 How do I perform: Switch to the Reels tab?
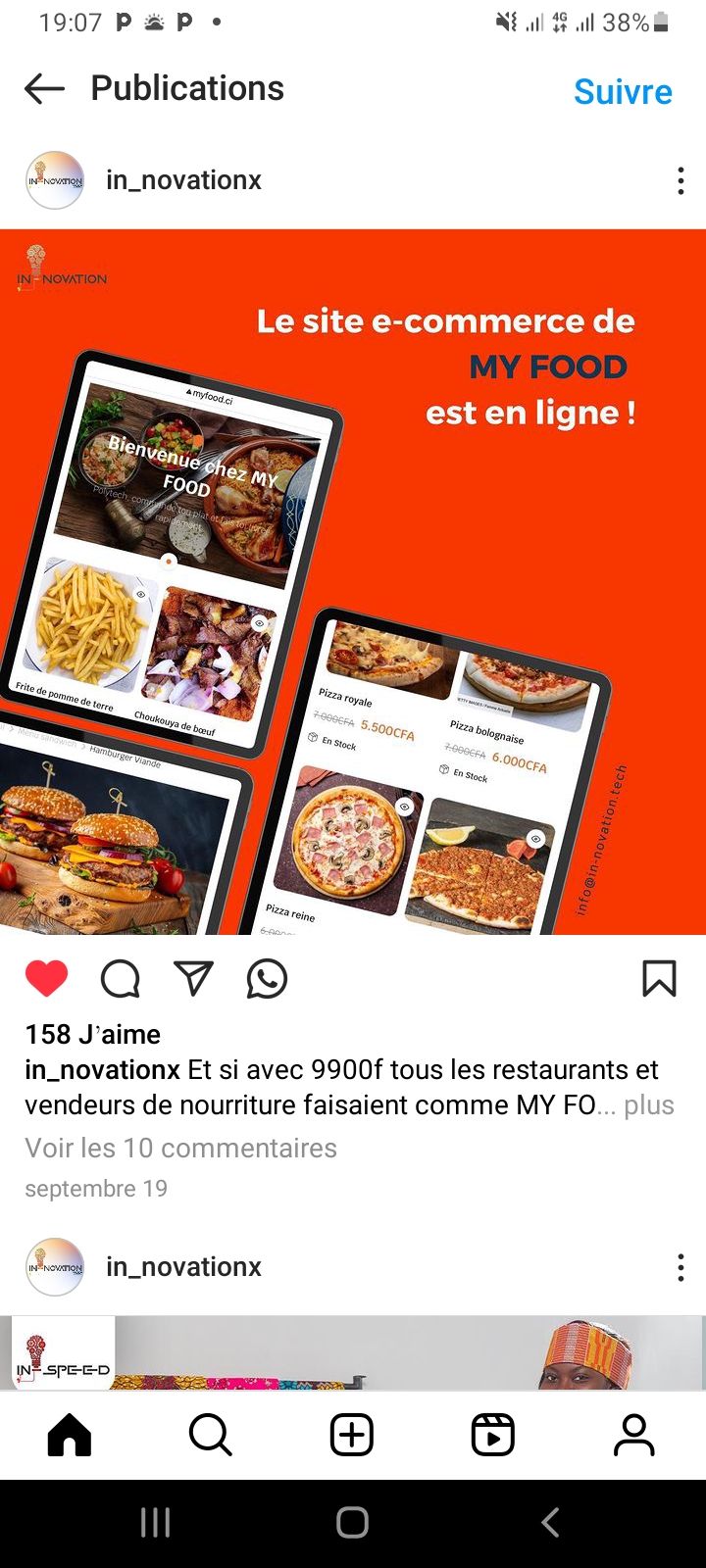492,1436
